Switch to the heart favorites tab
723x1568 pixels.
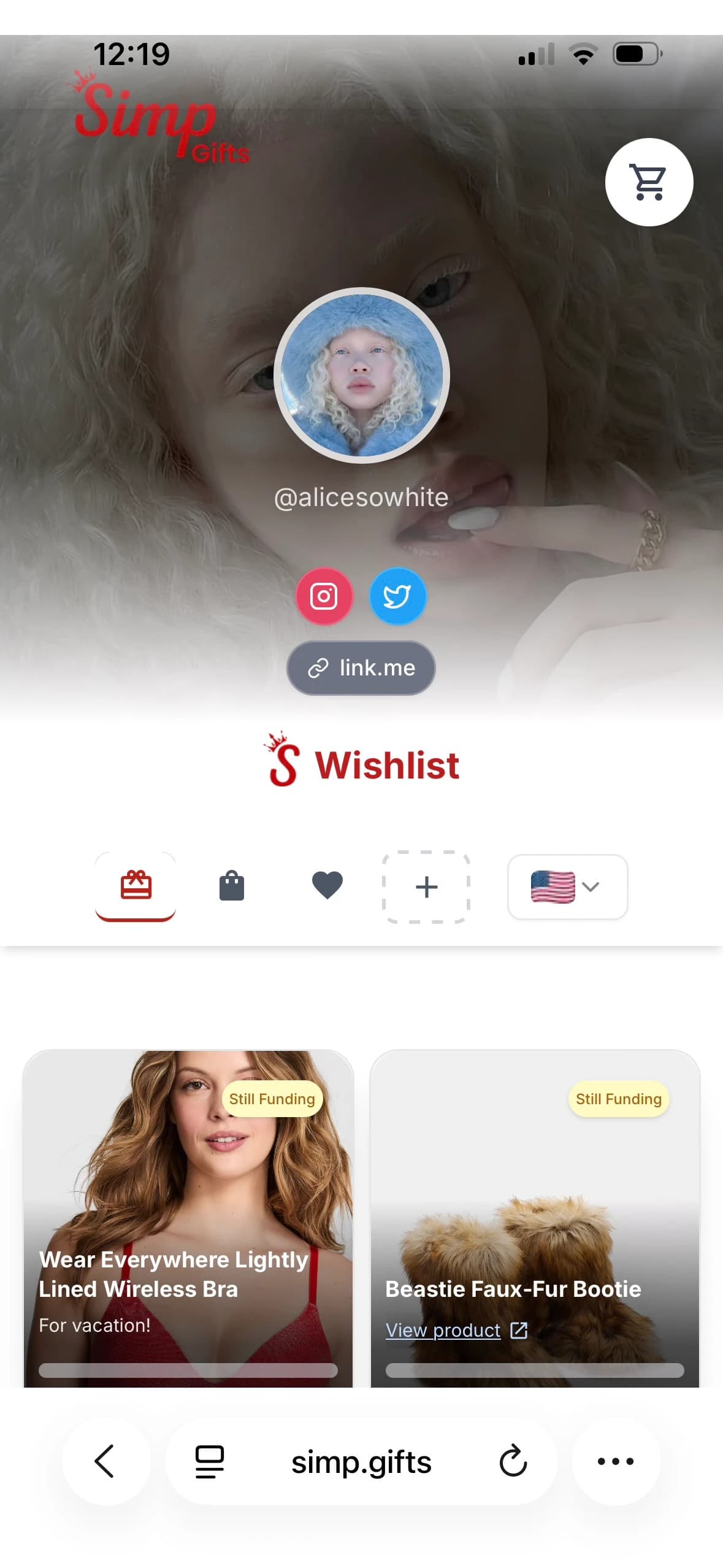(327, 885)
